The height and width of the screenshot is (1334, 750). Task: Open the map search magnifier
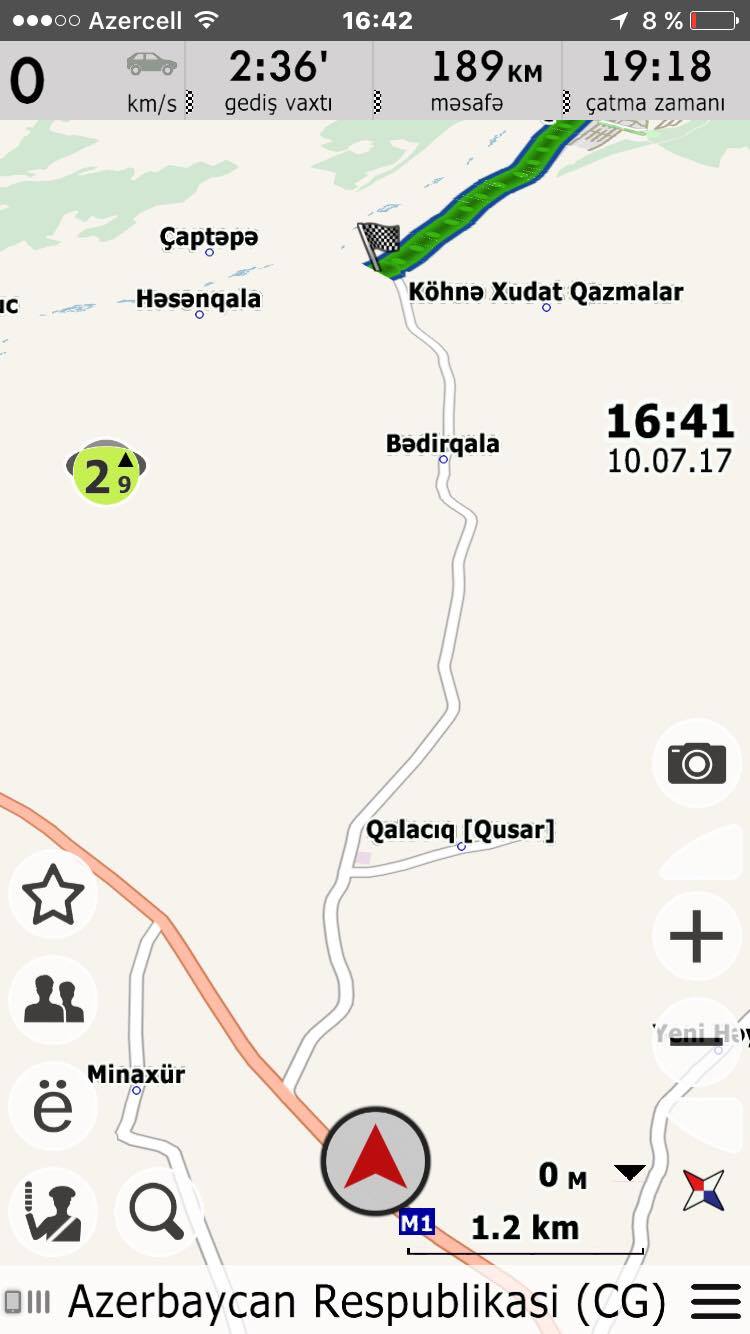(x=157, y=1212)
